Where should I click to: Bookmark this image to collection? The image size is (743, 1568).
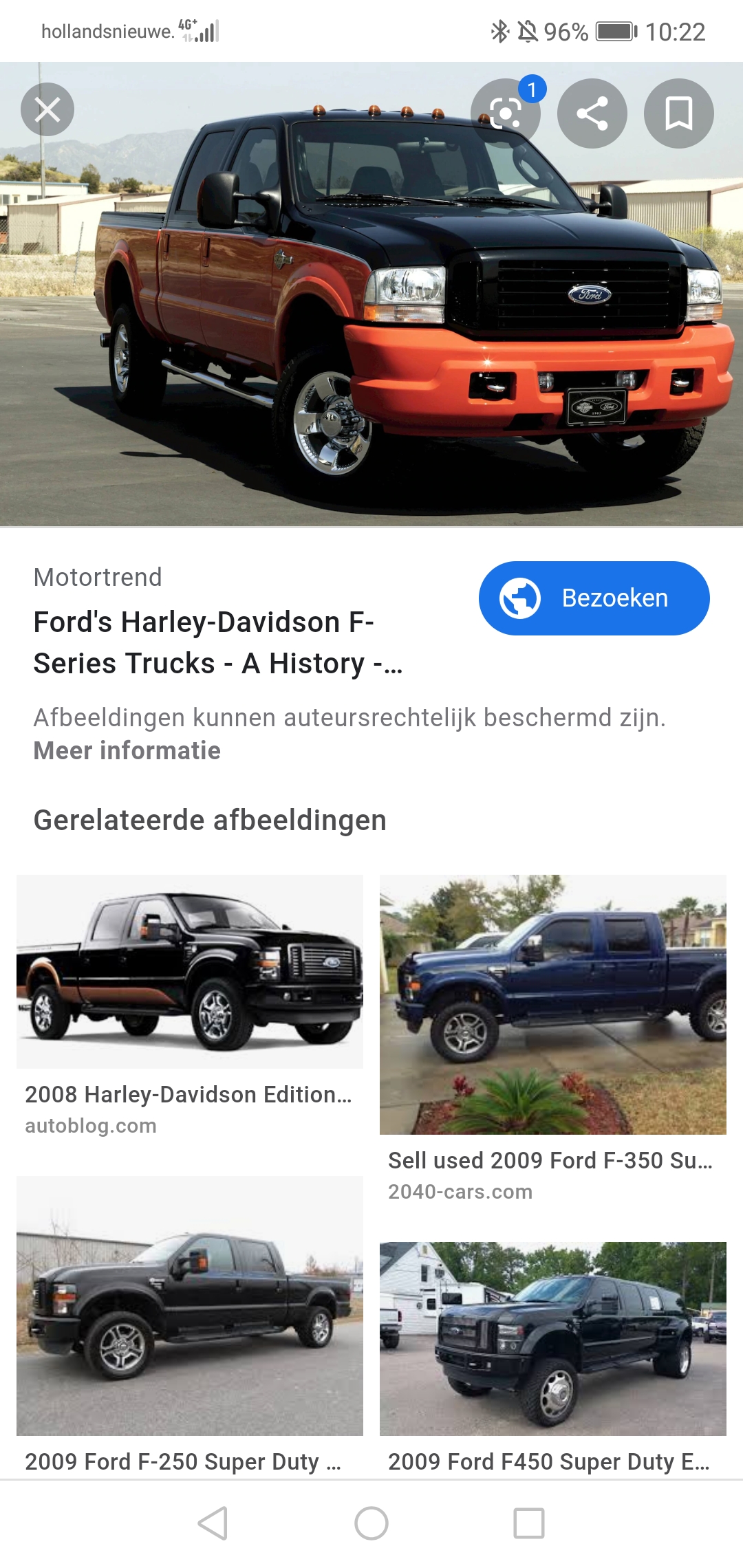point(678,113)
